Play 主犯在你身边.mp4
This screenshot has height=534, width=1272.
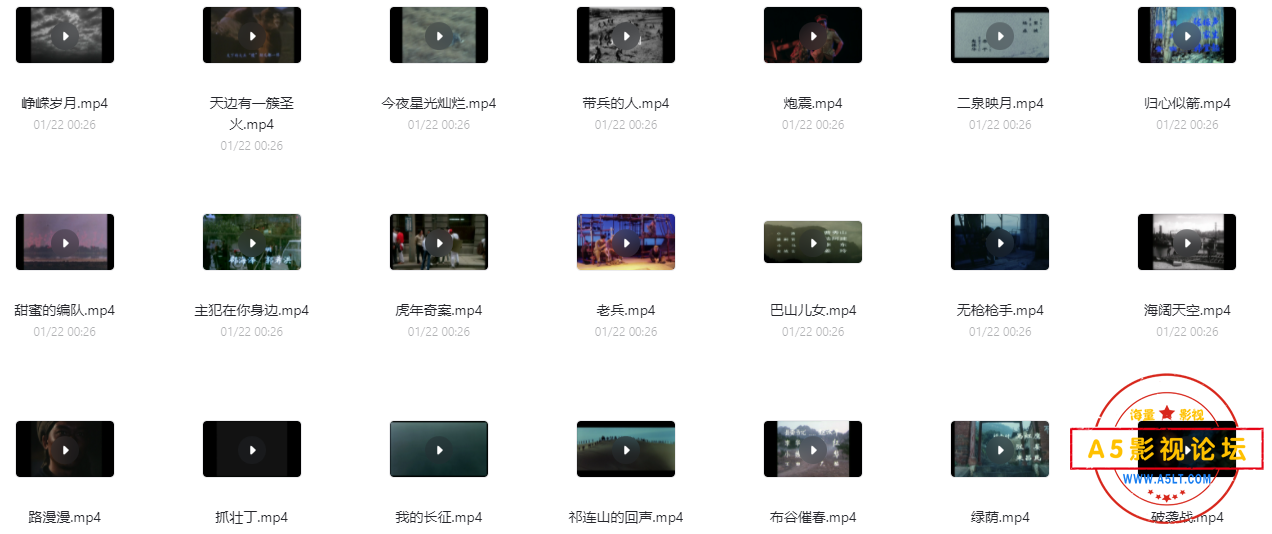[x=252, y=242]
